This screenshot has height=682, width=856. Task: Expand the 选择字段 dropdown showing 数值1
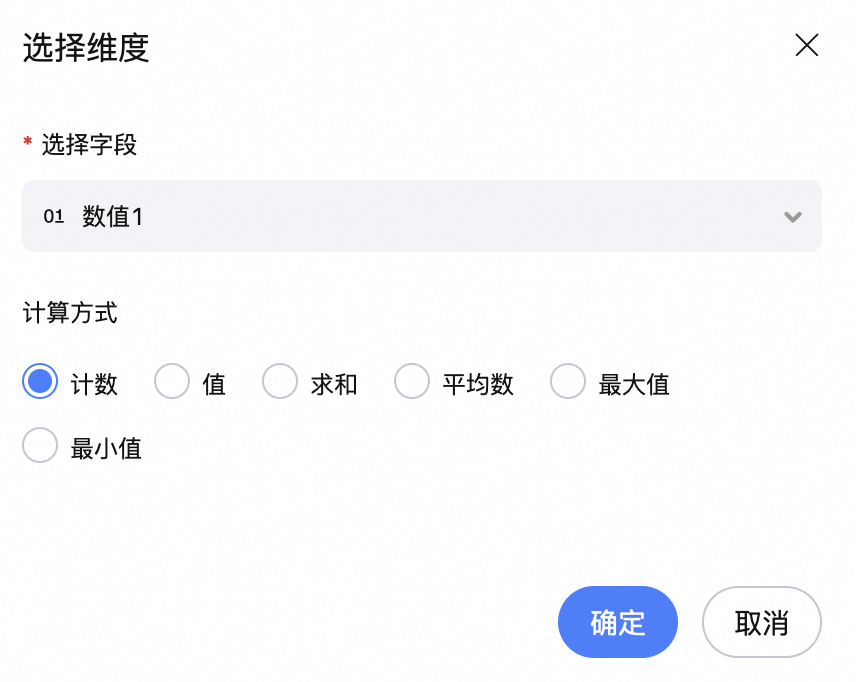[x=421, y=216]
